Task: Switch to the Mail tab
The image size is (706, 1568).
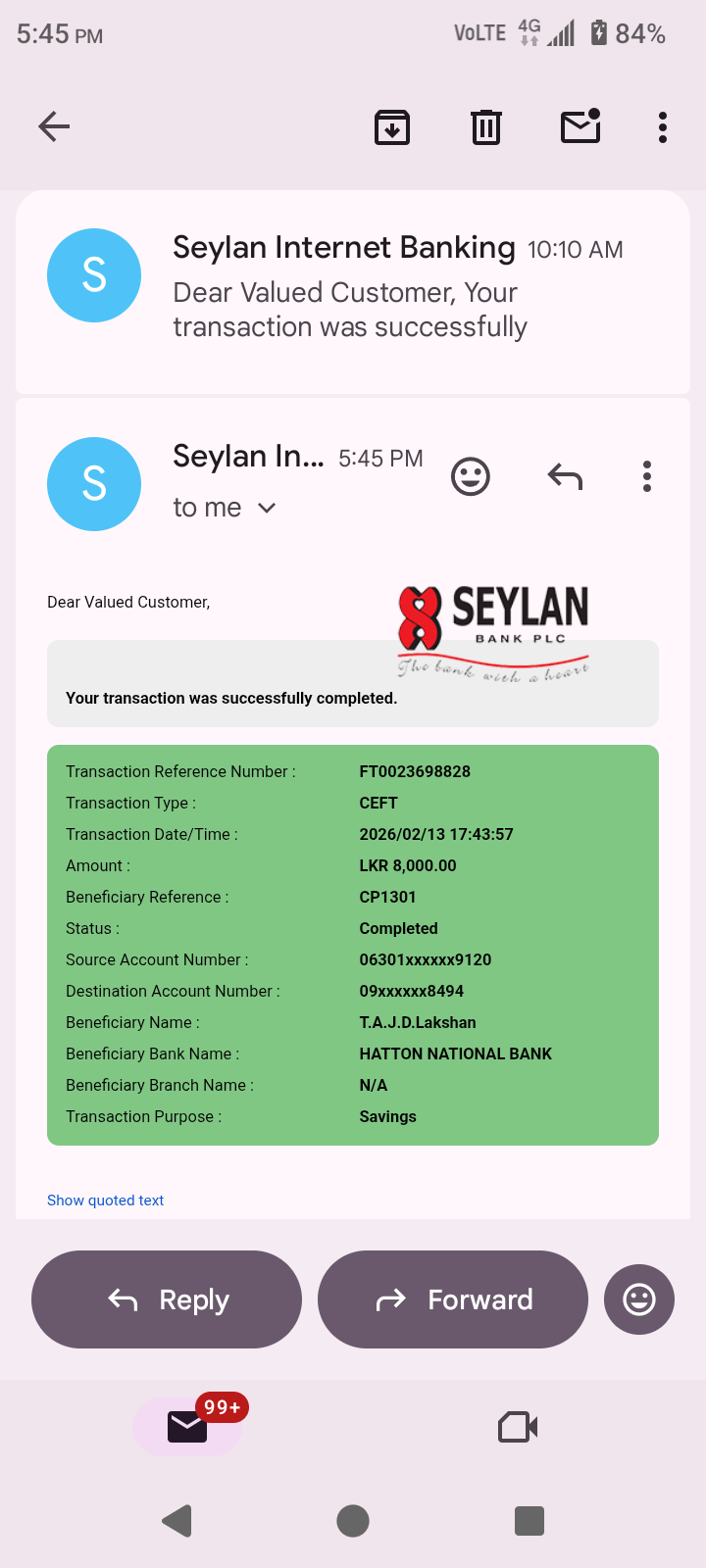Action: (188, 1427)
